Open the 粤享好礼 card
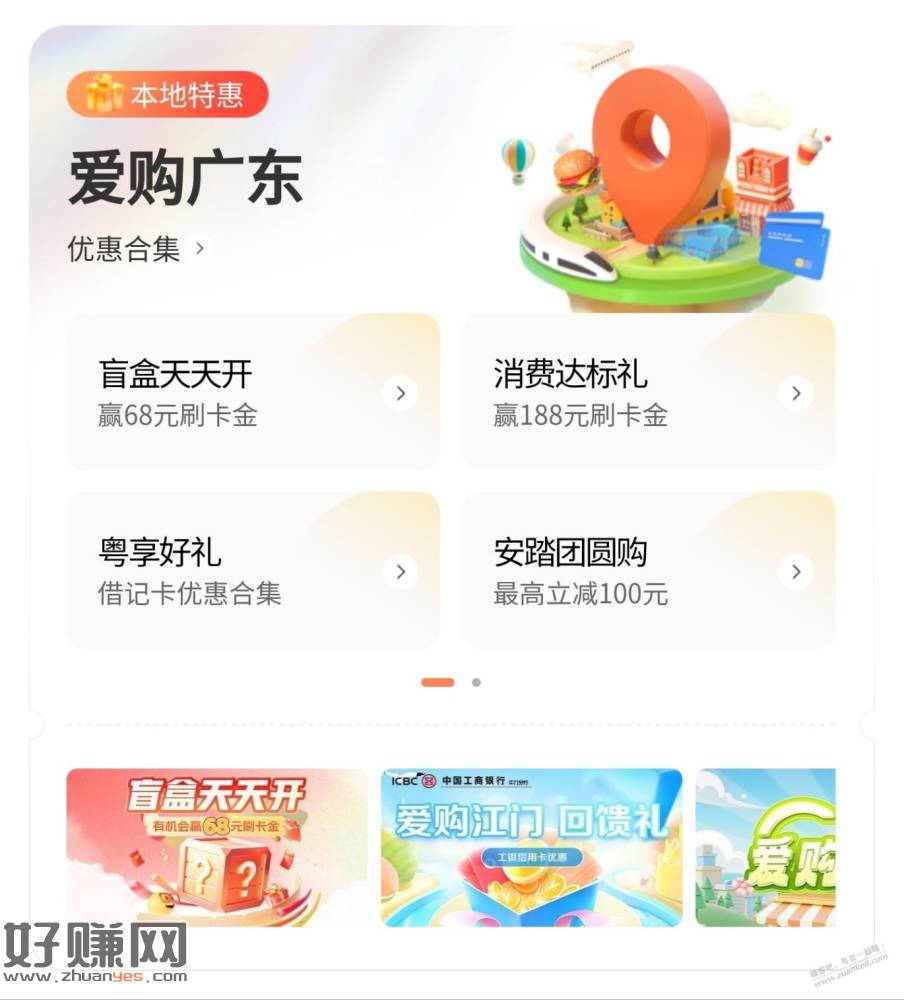The image size is (904, 1000). [253, 570]
